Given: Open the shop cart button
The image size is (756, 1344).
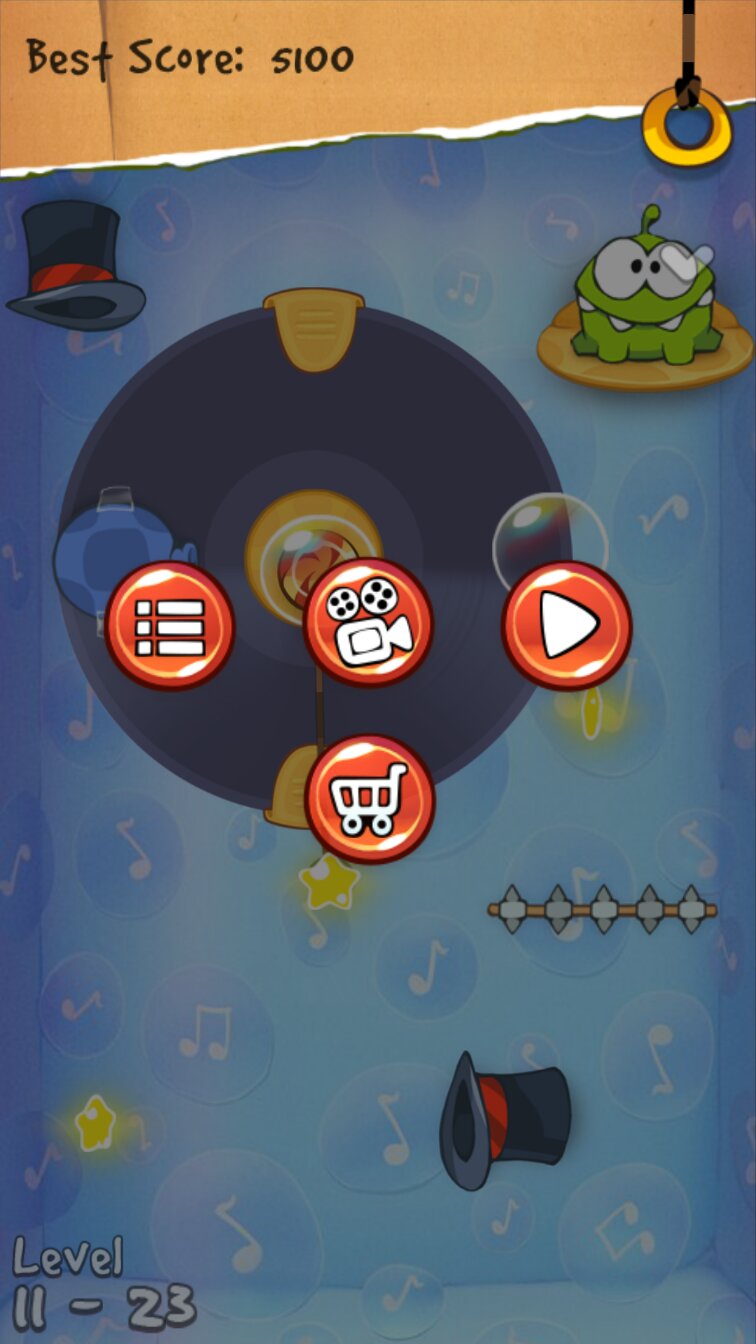Looking at the screenshot, I should pyautogui.click(x=369, y=799).
